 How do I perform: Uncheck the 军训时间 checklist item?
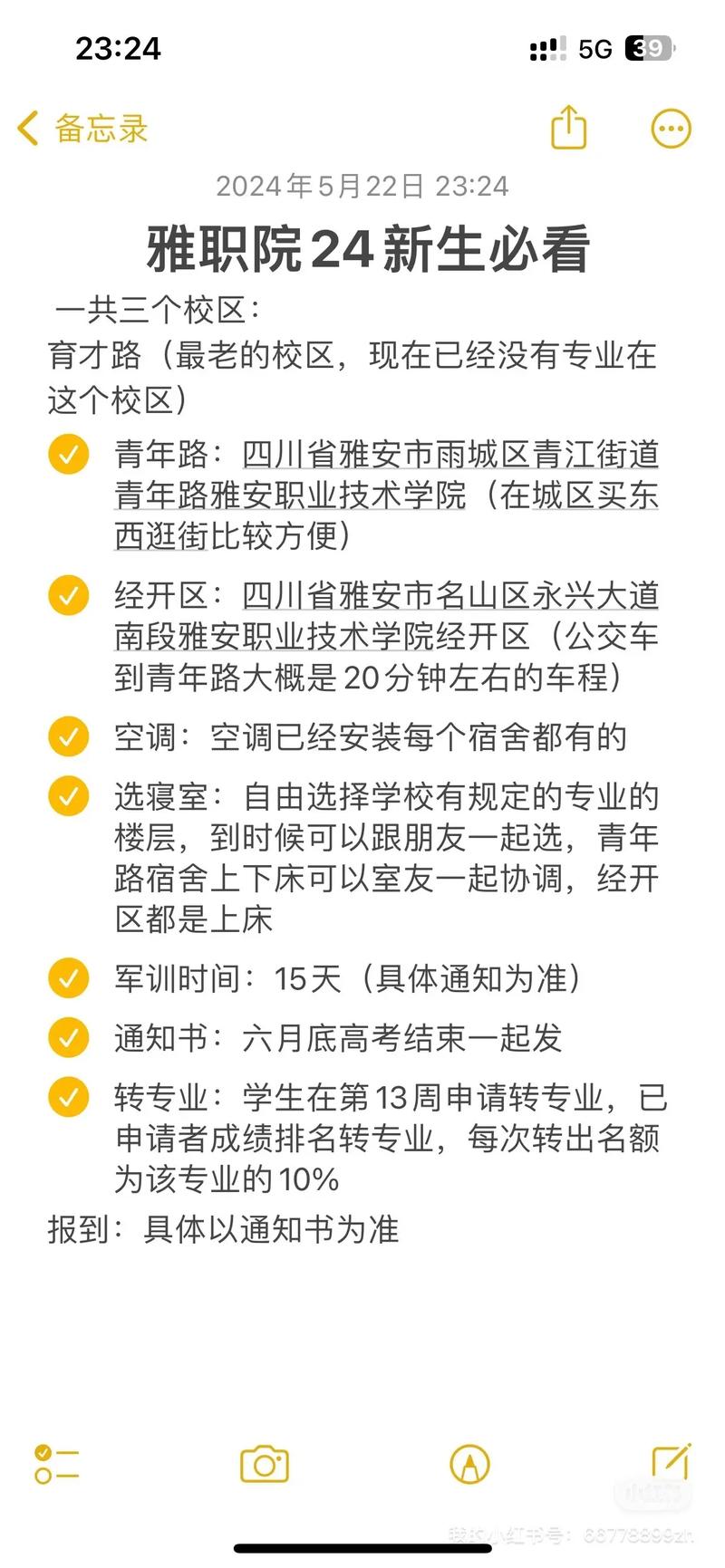pos(69,978)
